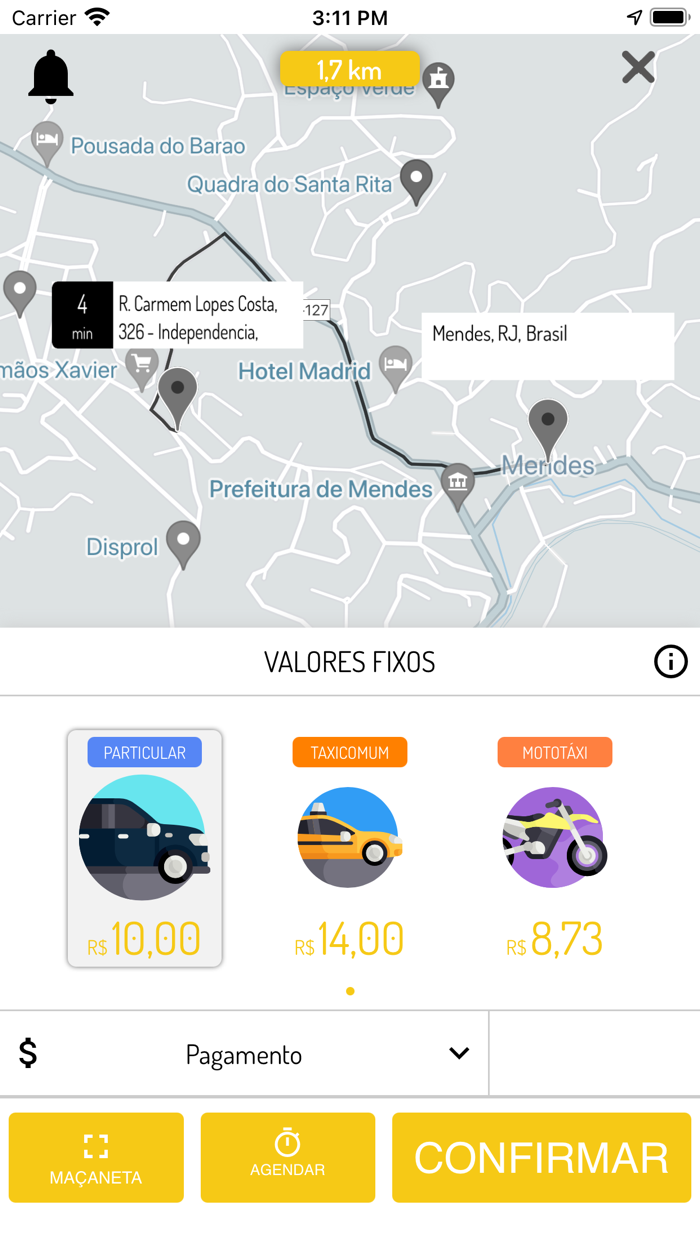Pick the Mototáxi ride option

click(555, 848)
